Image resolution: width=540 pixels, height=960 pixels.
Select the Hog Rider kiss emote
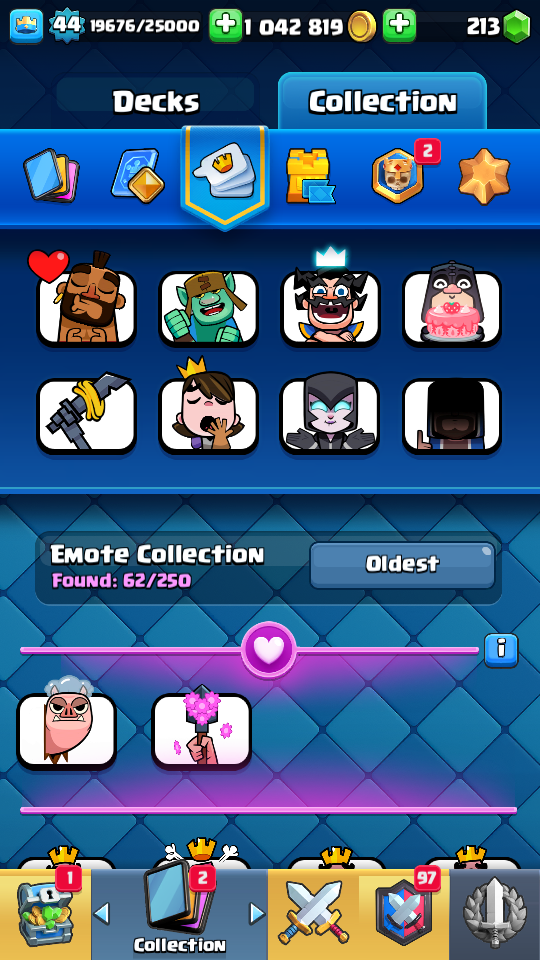click(86, 299)
